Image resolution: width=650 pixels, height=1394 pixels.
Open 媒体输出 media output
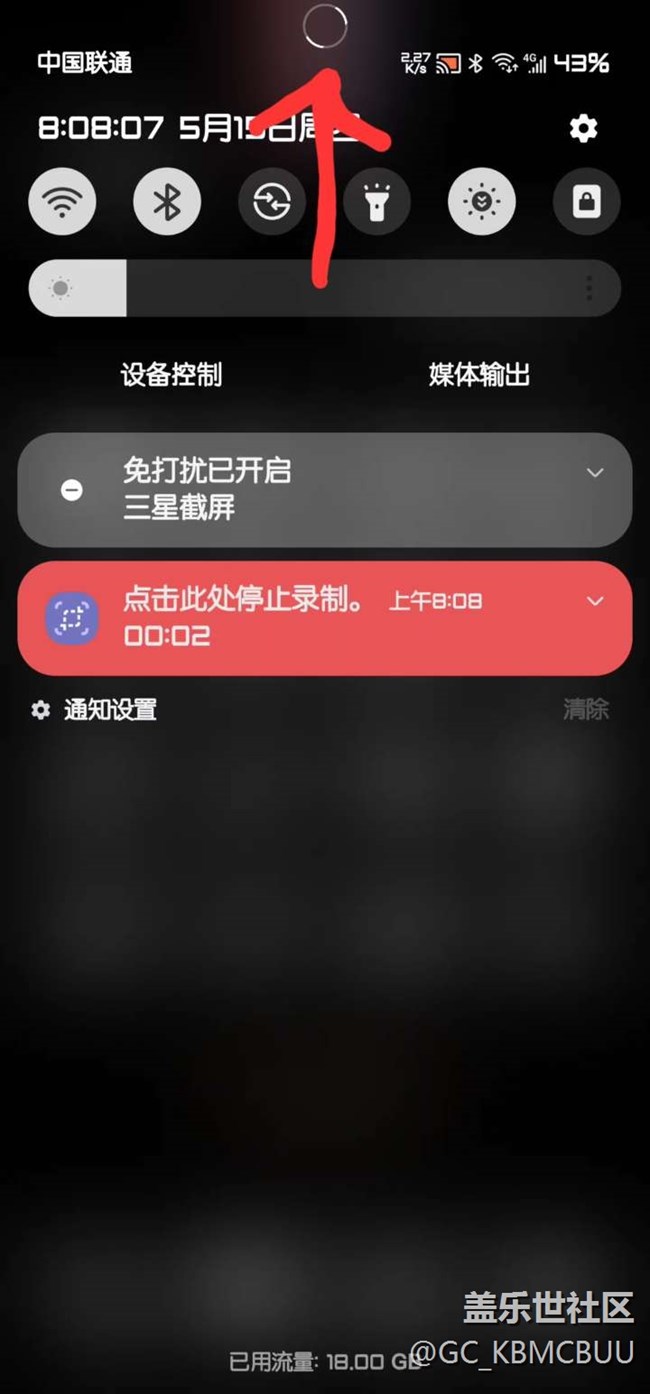(479, 375)
